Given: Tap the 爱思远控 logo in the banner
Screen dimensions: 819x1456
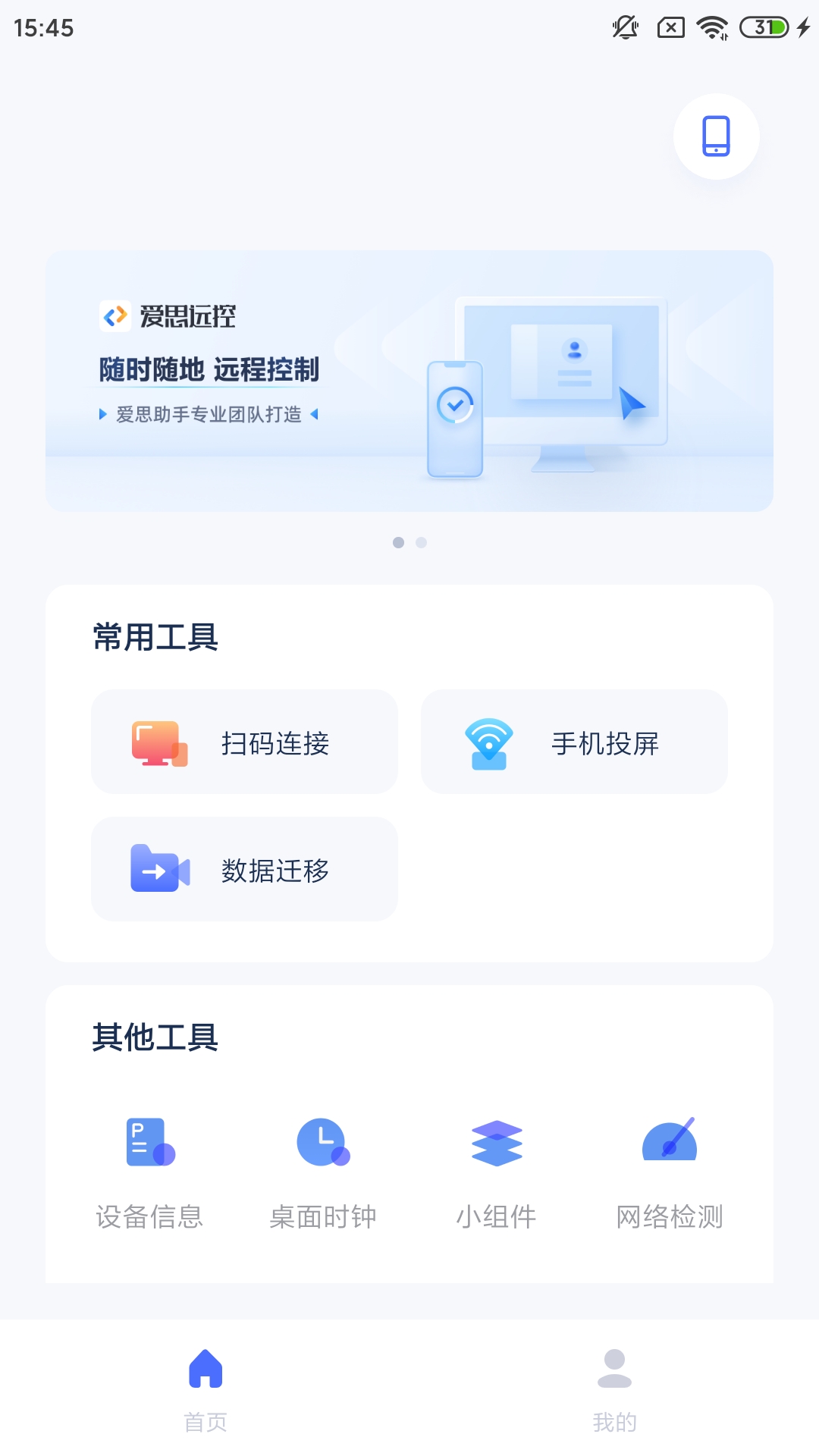Looking at the screenshot, I should (x=168, y=318).
